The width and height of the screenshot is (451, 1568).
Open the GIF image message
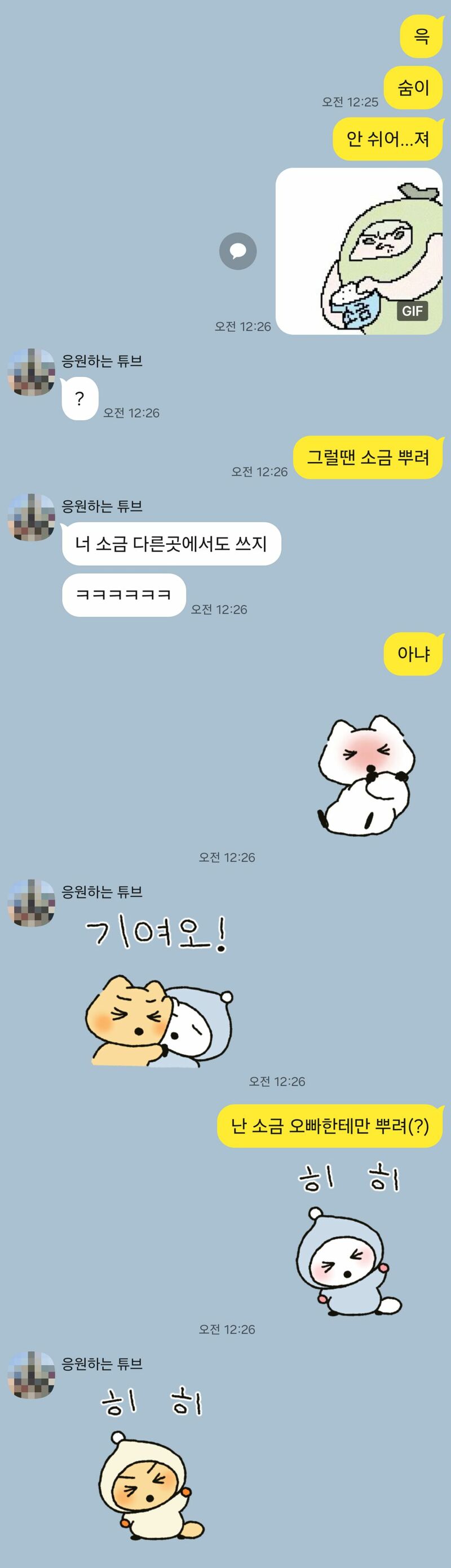(359, 251)
